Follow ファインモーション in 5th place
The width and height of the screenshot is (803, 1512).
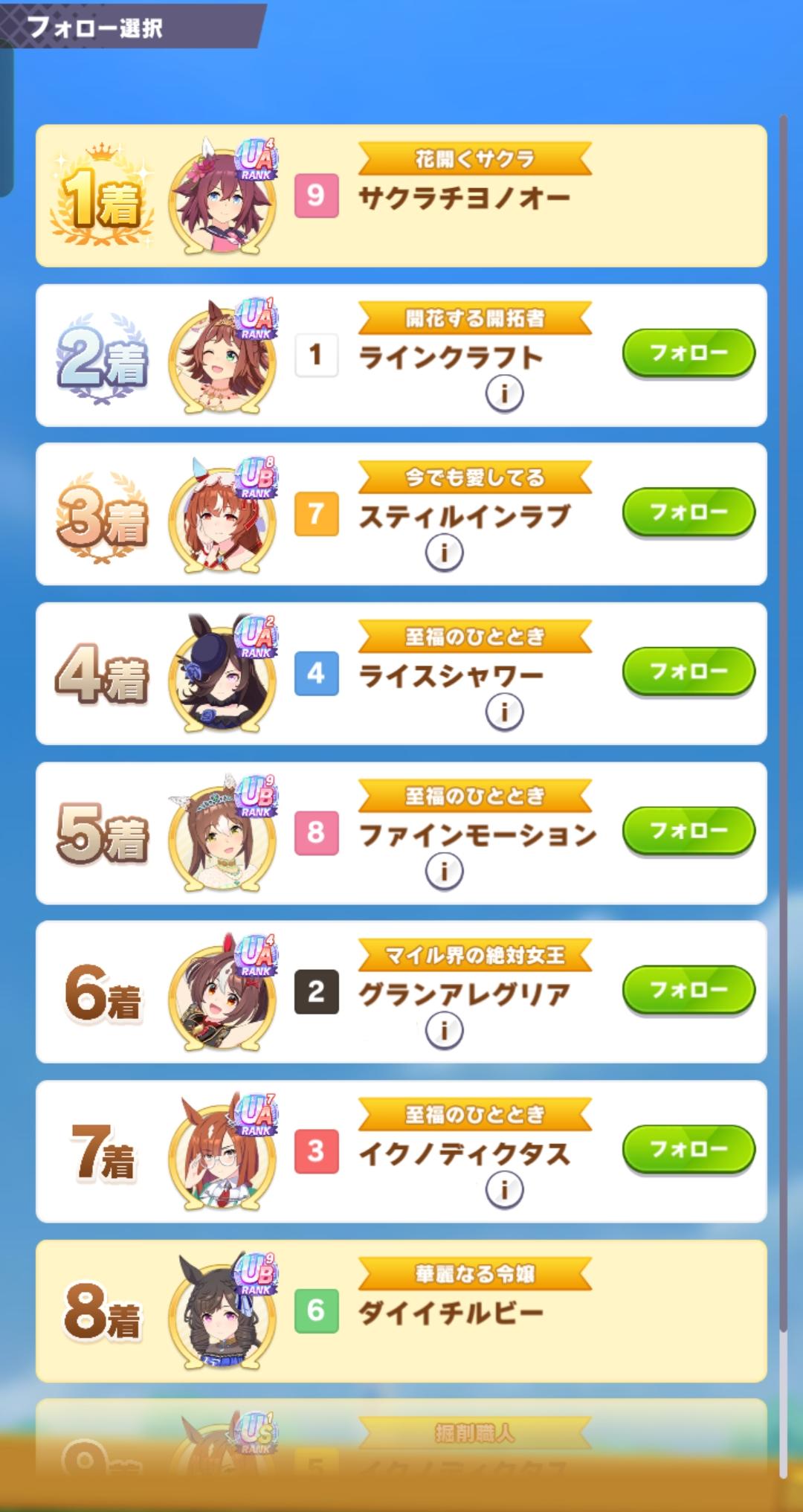(x=688, y=830)
